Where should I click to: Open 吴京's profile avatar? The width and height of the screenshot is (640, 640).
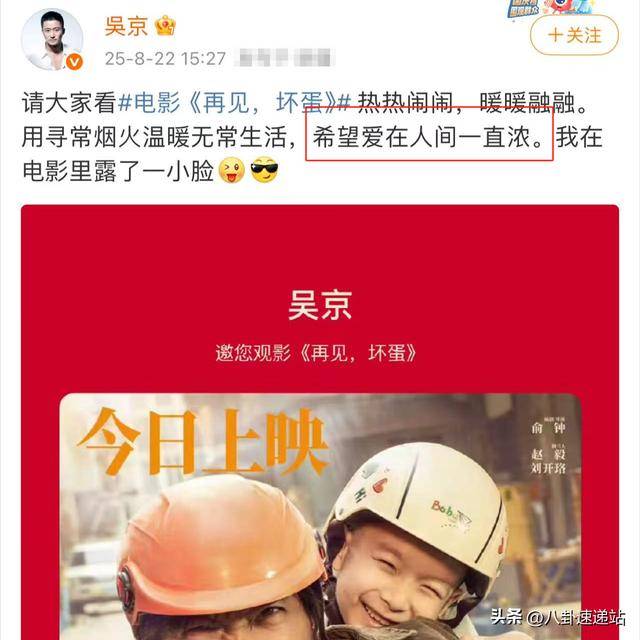point(51,38)
